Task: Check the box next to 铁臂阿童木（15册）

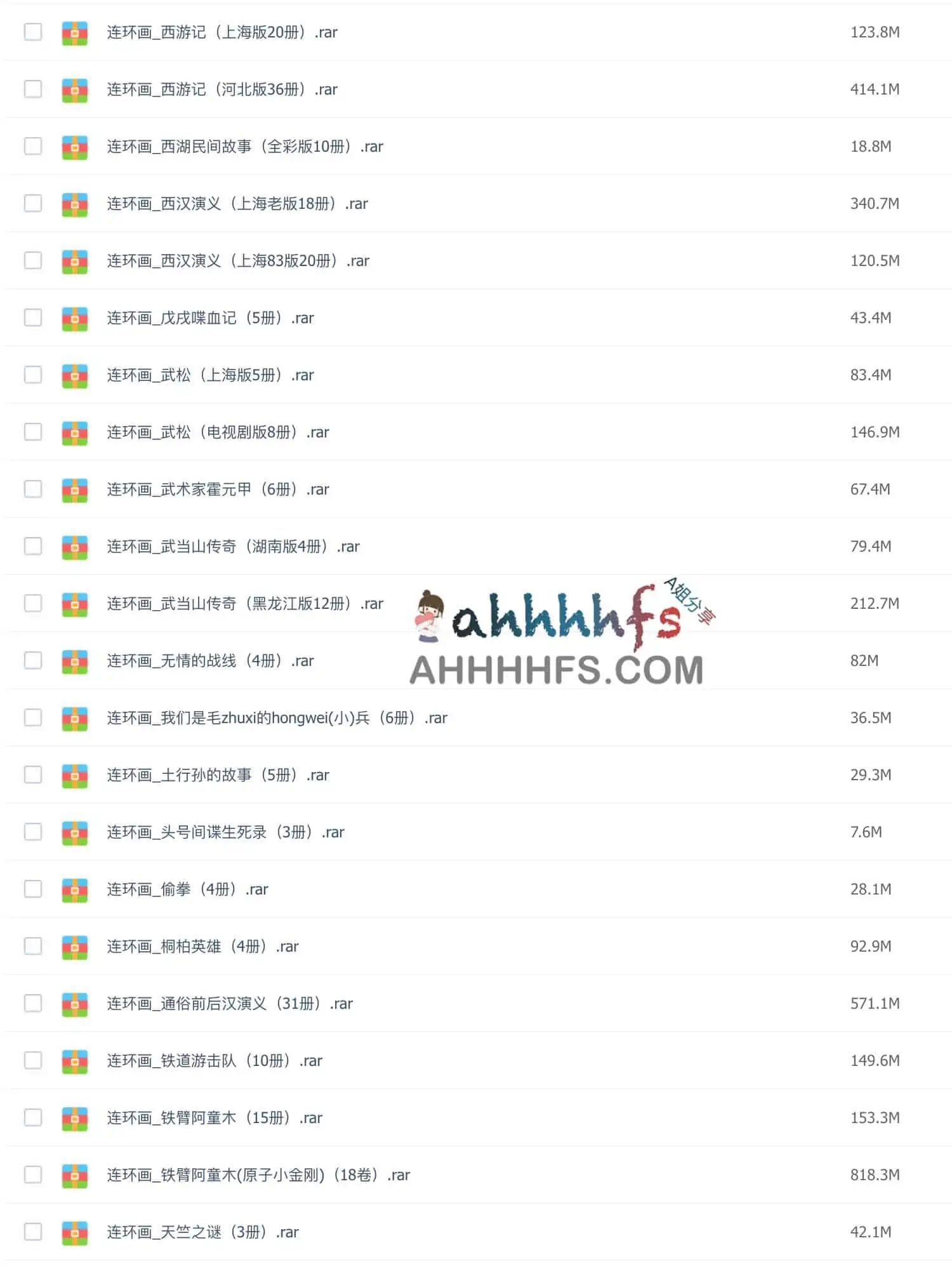Action: tap(33, 1117)
